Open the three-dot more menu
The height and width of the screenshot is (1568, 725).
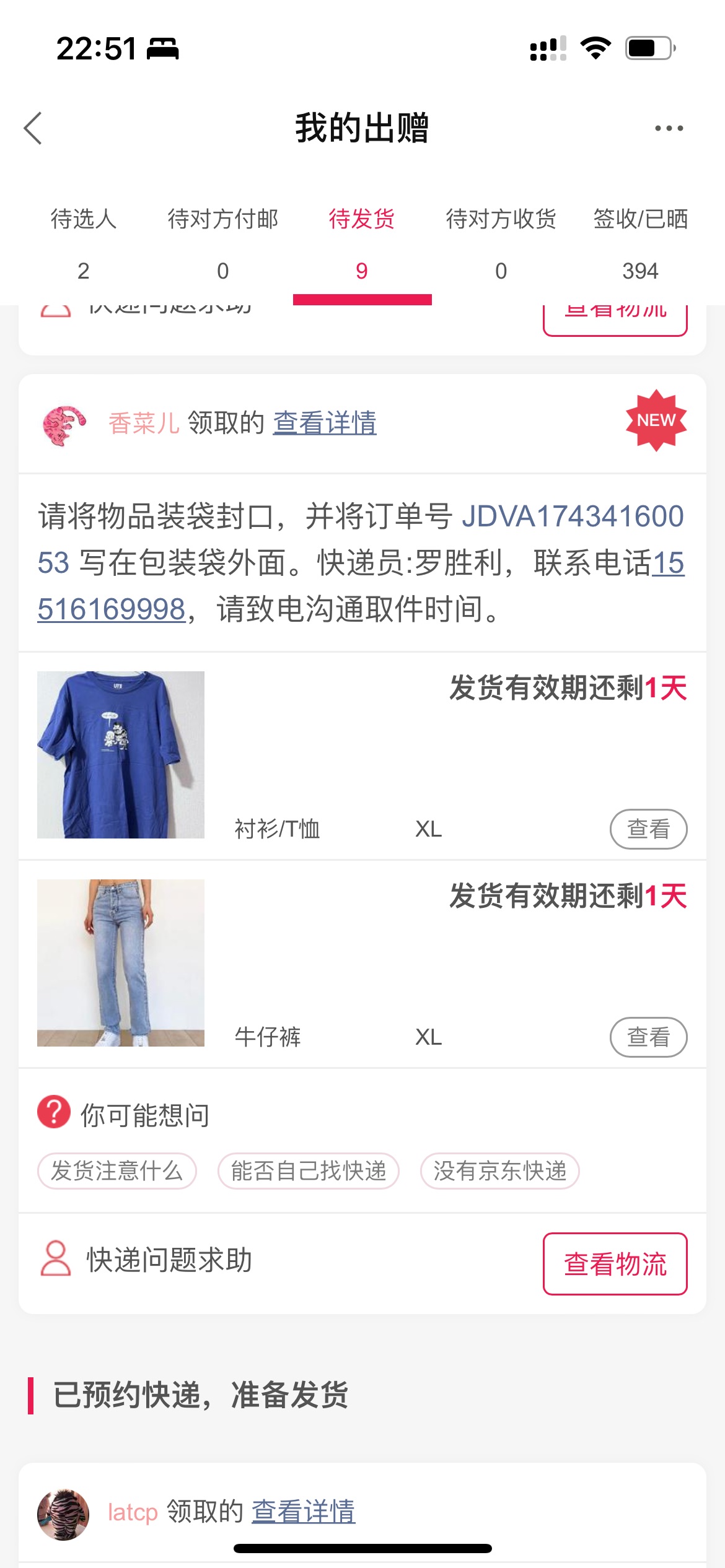(x=669, y=128)
